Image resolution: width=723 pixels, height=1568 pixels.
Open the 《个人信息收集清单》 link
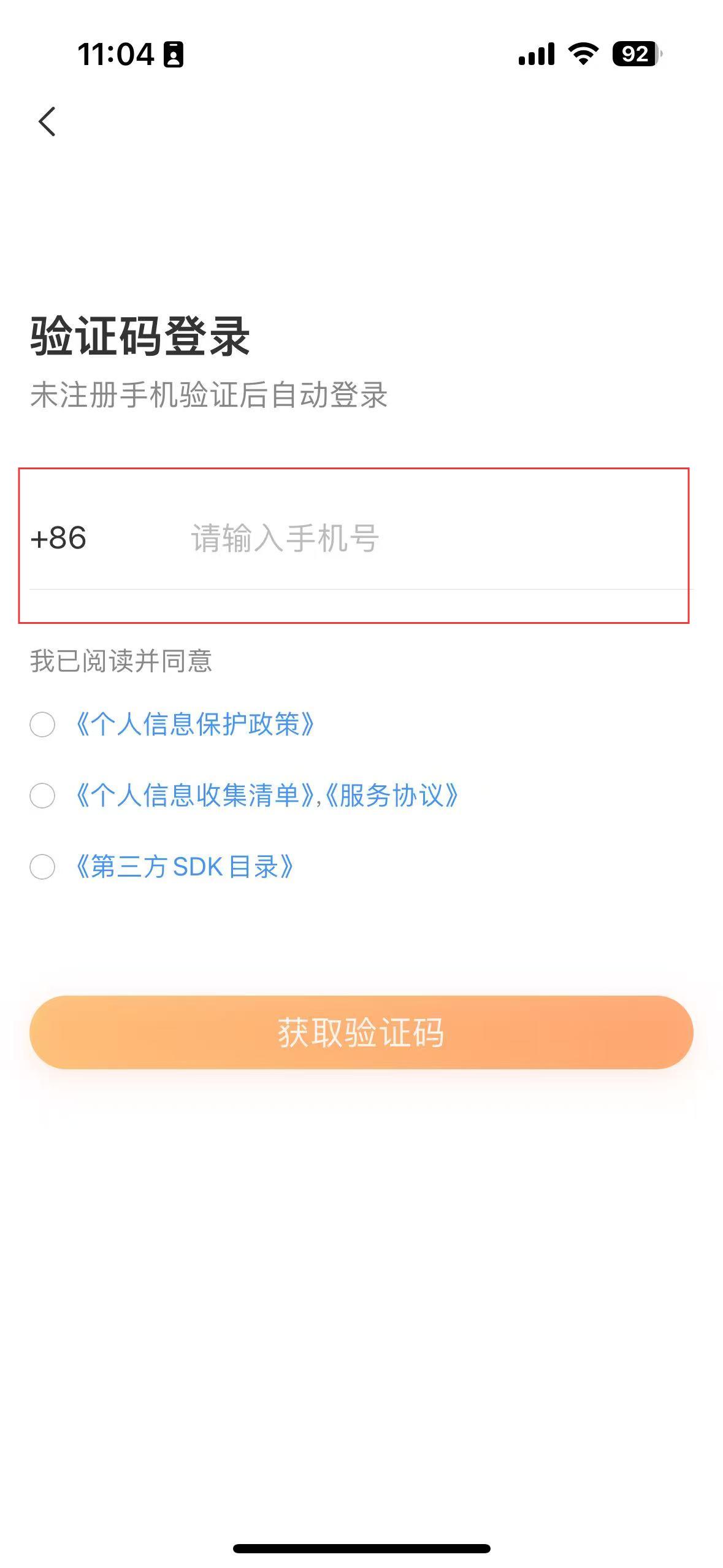pos(194,796)
